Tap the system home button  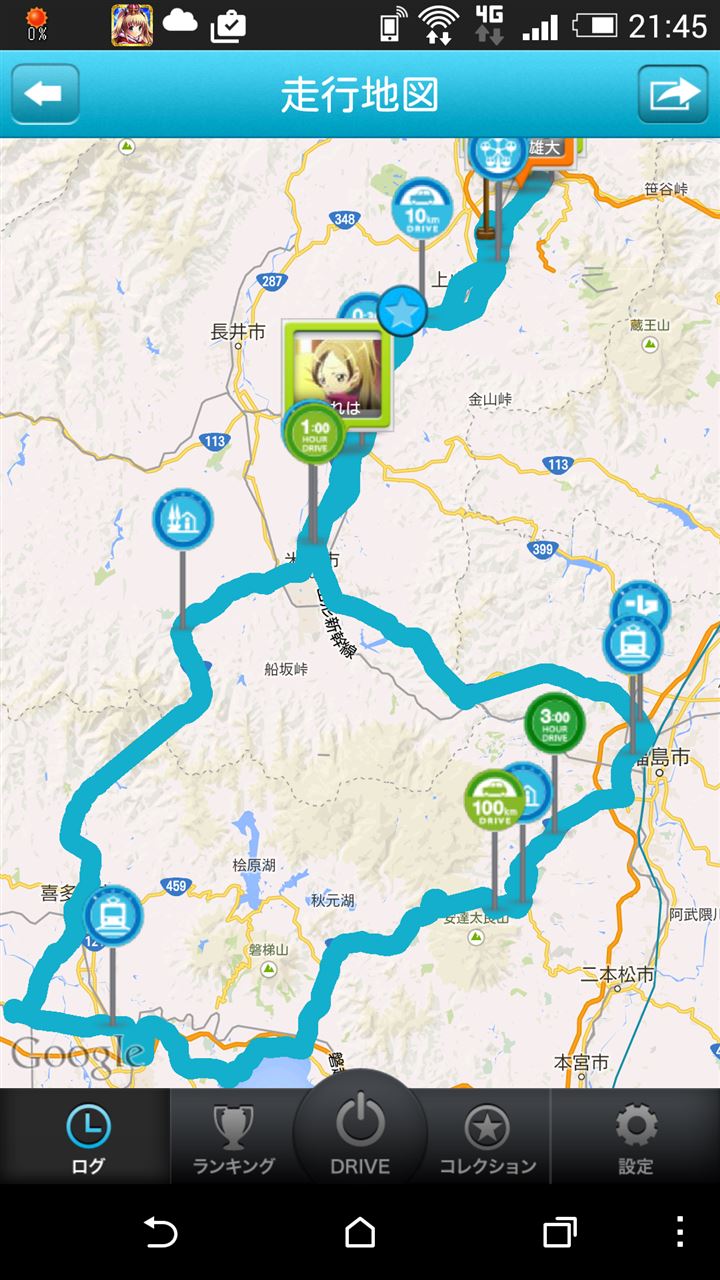(x=360, y=1232)
